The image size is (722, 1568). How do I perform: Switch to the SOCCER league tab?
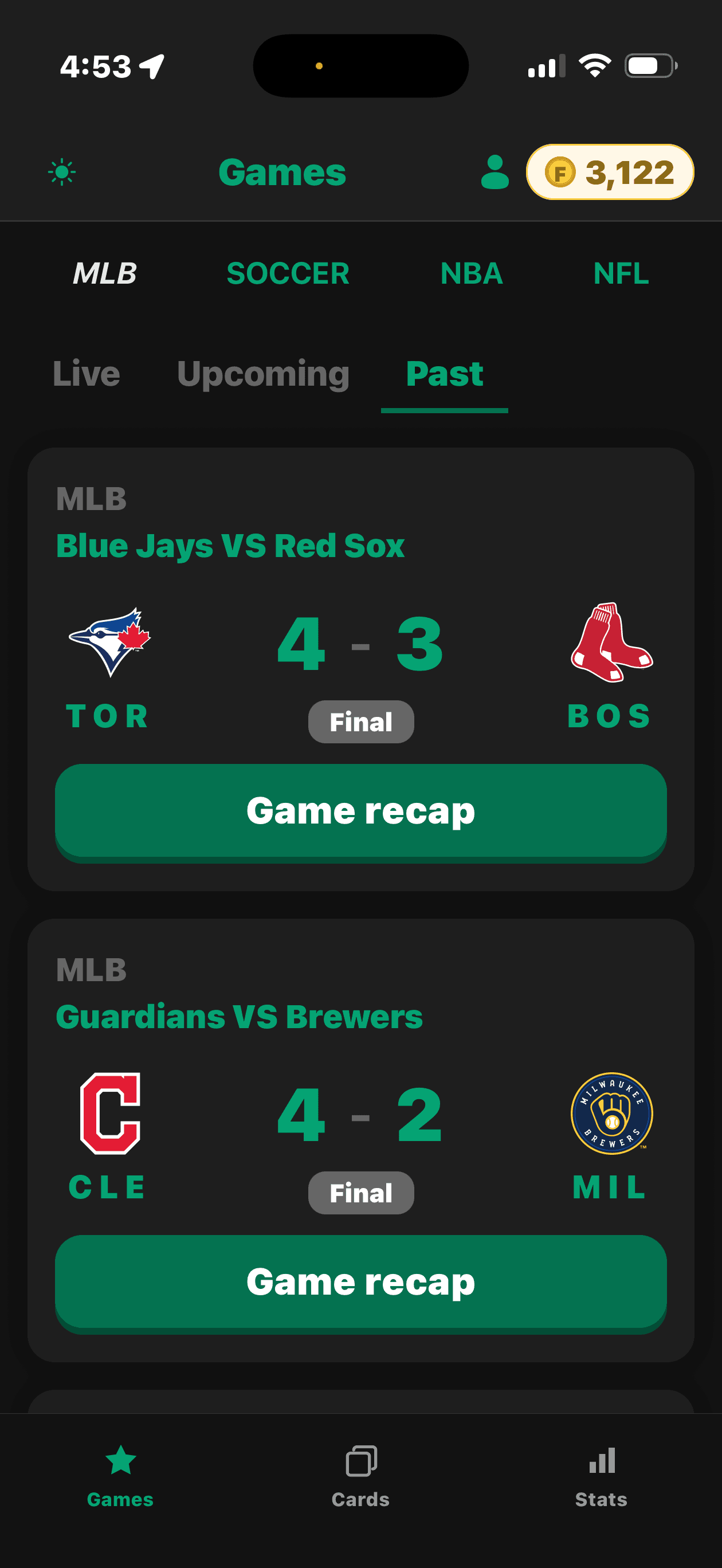click(288, 273)
